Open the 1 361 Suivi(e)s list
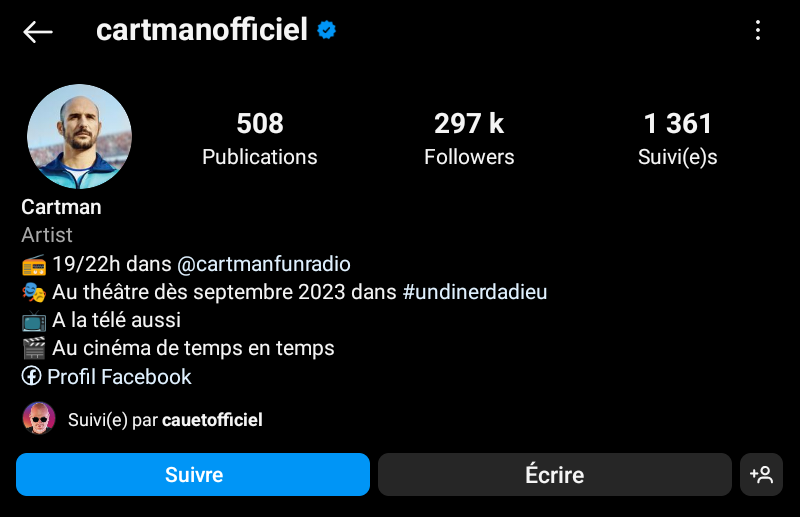This screenshot has height=517, width=800. [677, 139]
